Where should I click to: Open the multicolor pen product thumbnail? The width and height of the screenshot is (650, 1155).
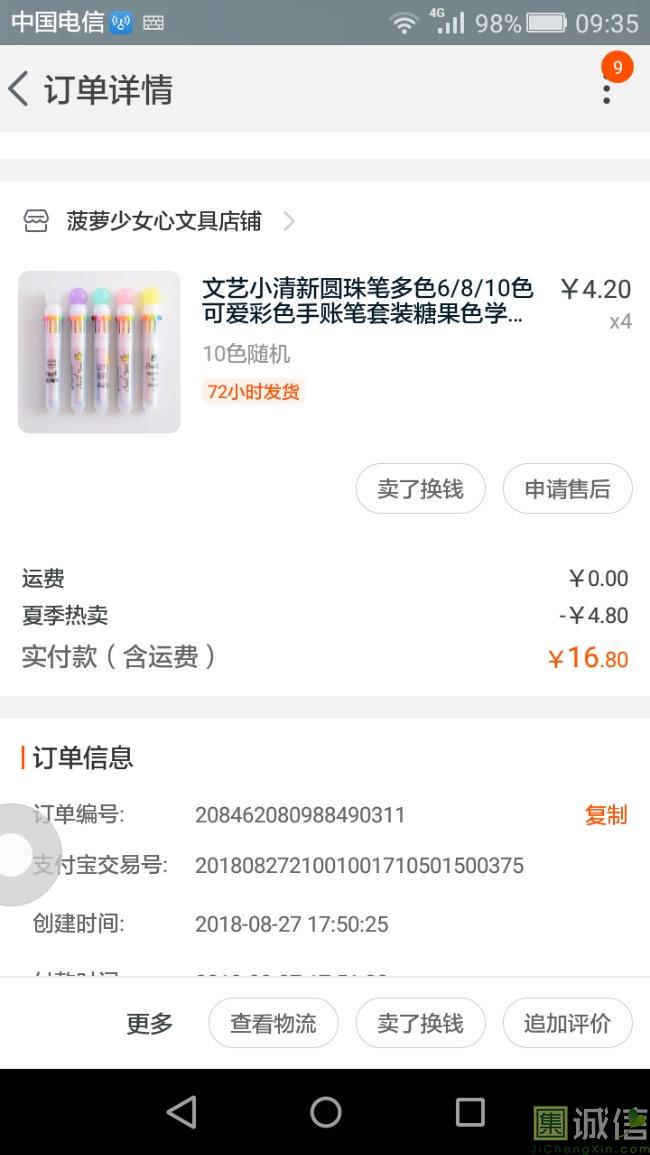(99, 352)
